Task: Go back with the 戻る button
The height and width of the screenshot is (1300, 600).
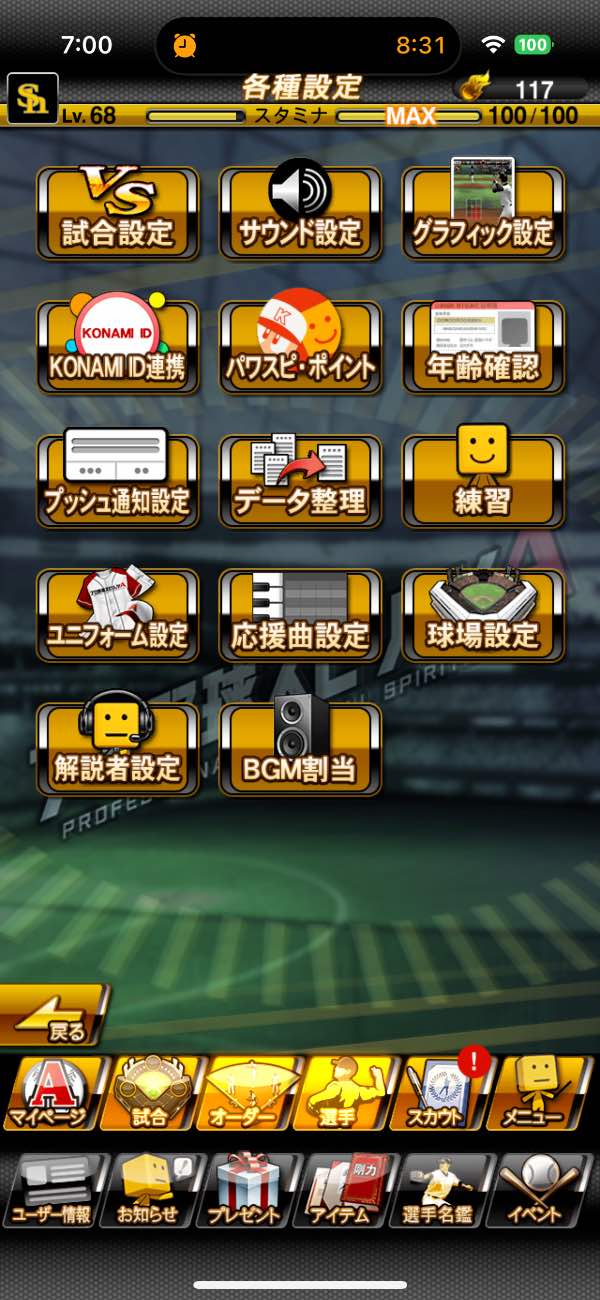Action: point(55,1017)
